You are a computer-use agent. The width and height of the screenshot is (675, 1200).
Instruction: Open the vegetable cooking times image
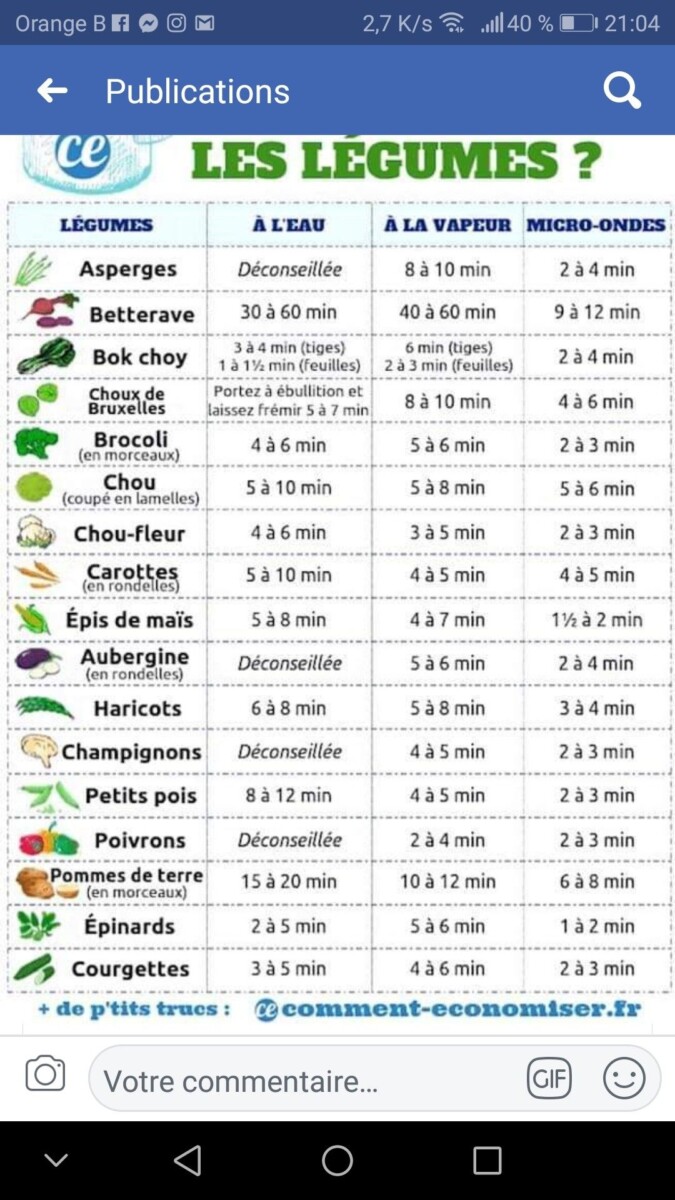[x=337, y=580]
